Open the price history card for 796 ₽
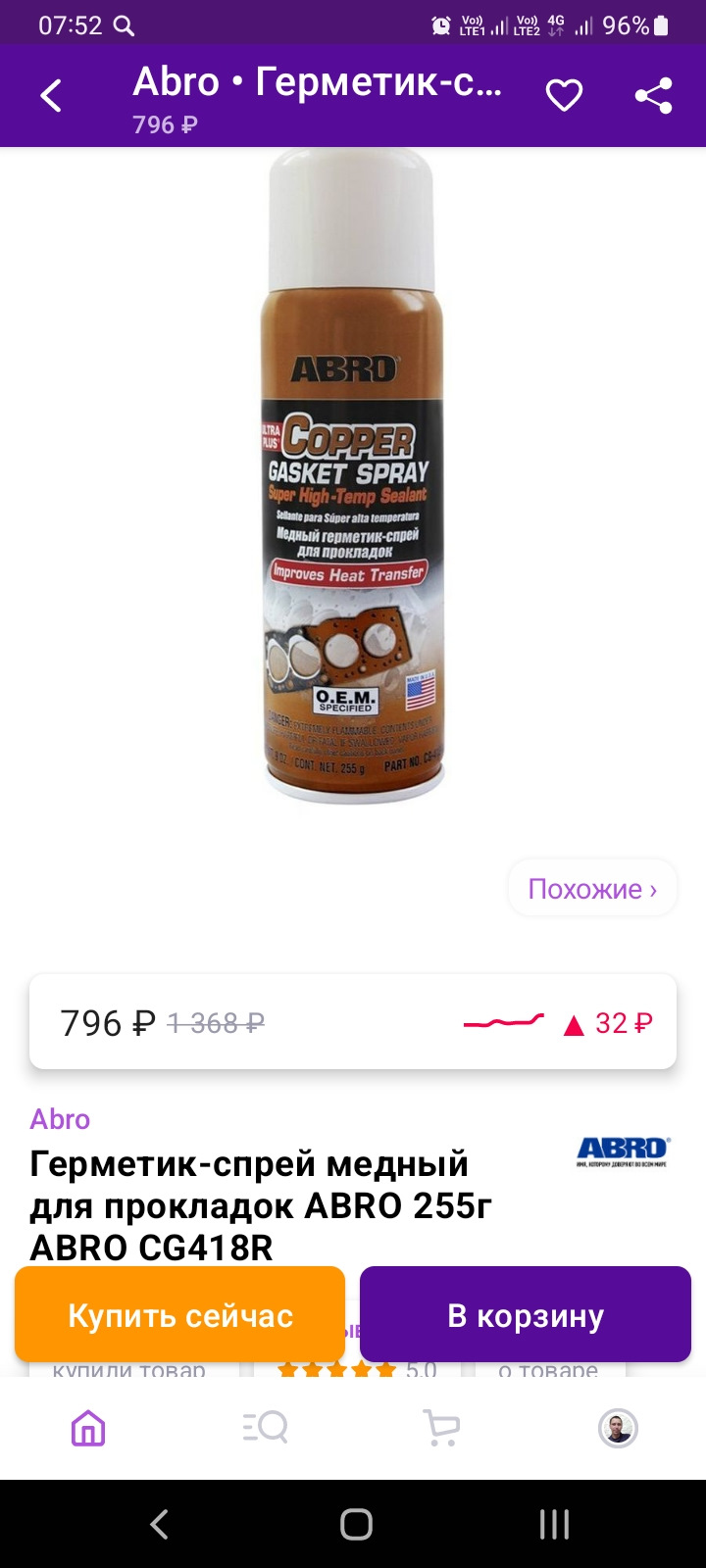The width and height of the screenshot is (706, 1568). coord(353,1022)
